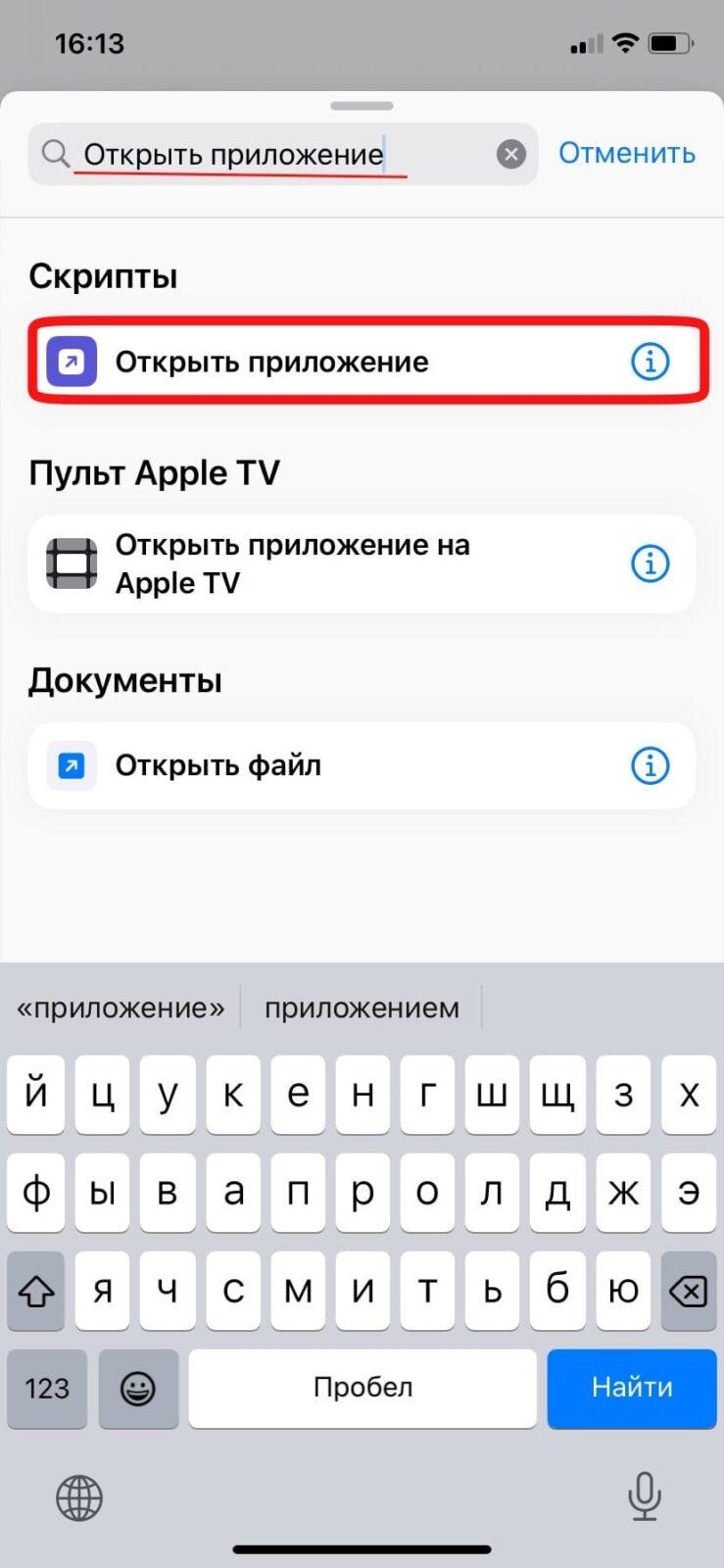This screenshot has width=724, height=1568.
Task: Choose Открыть приложение на Apple TV
Action: coord(362,563)
